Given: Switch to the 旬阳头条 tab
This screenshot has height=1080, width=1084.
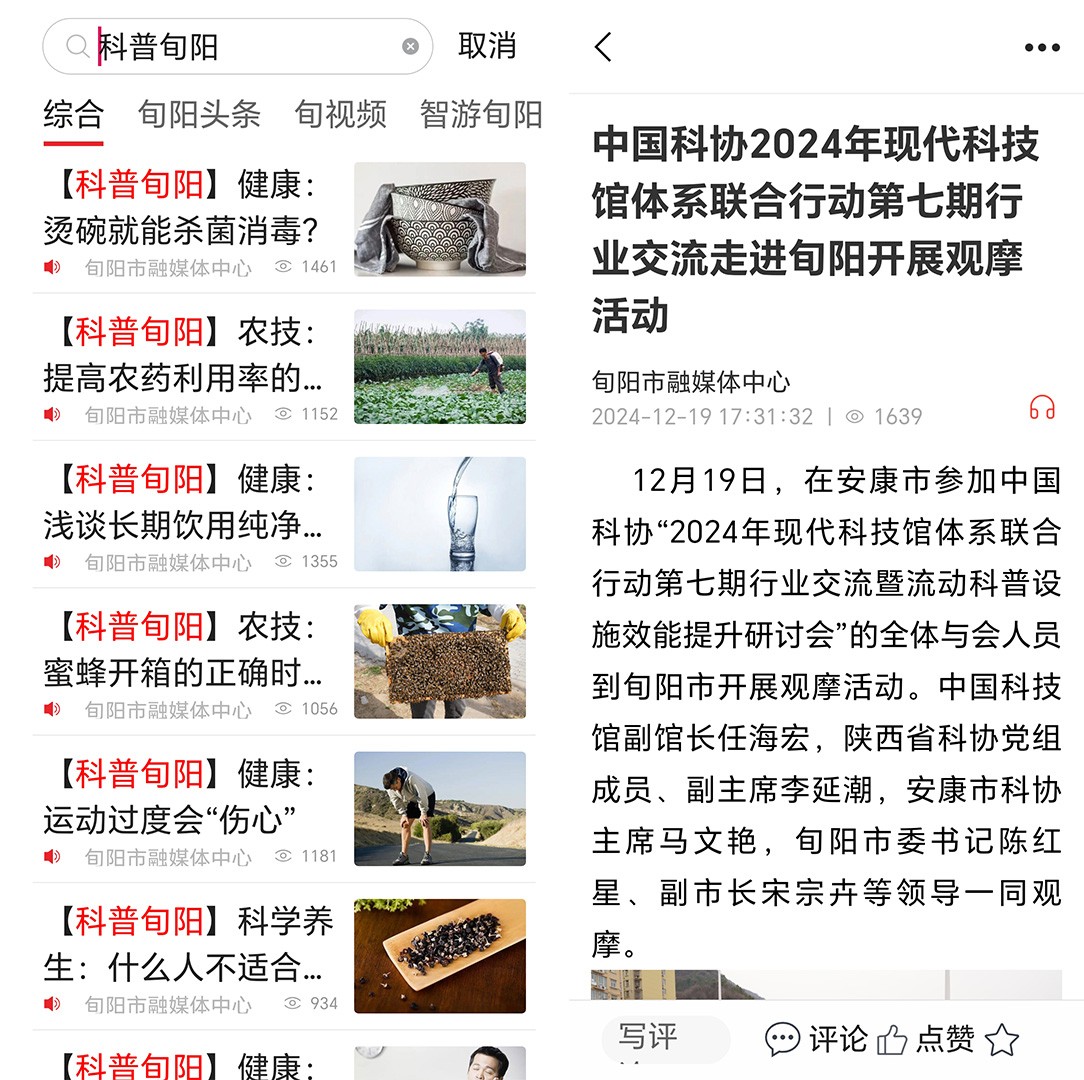Looking at the screenshot, I should coord(199,114).
